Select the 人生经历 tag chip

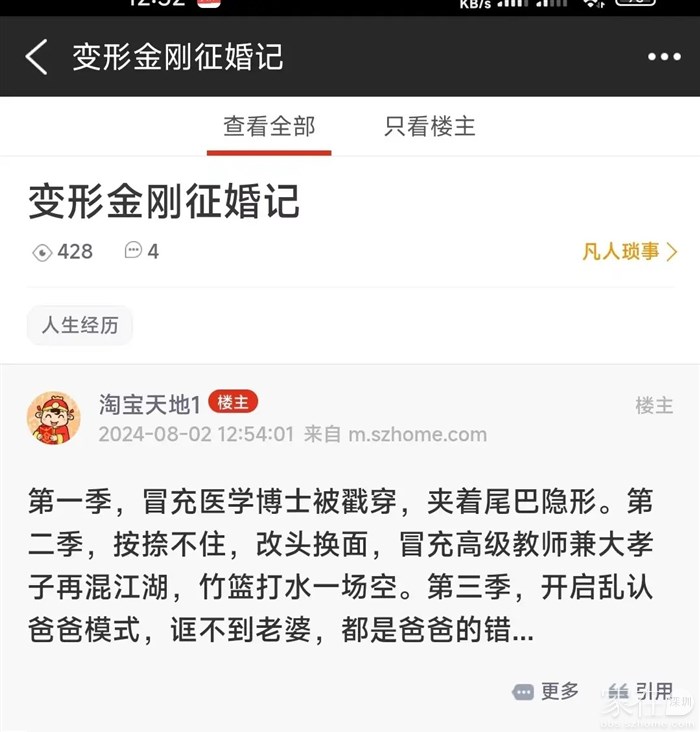(x=80, y=325)
